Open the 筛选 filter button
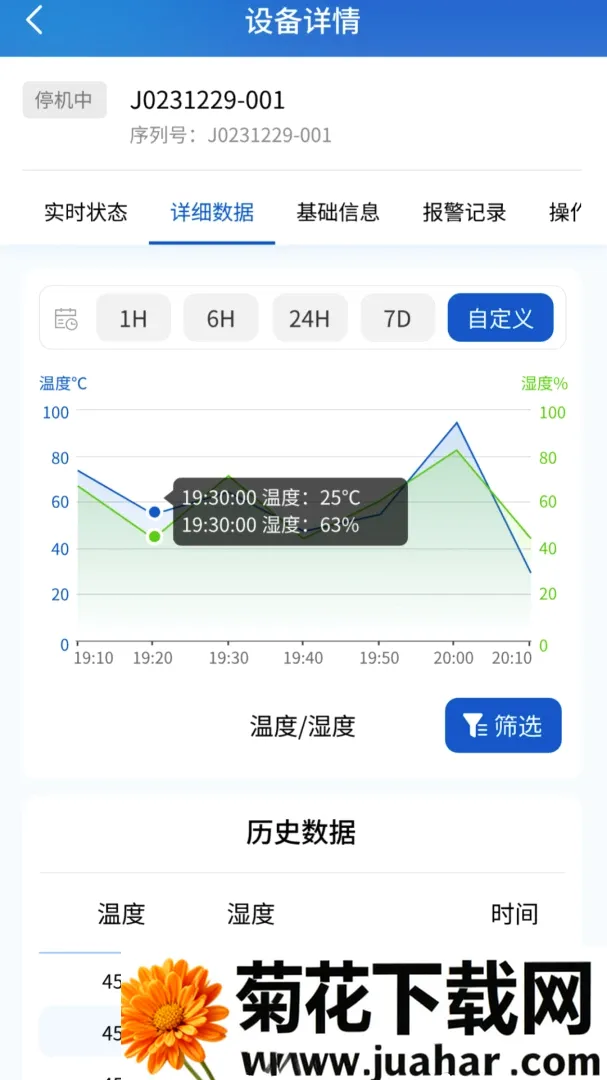 [x=504, y=725]
